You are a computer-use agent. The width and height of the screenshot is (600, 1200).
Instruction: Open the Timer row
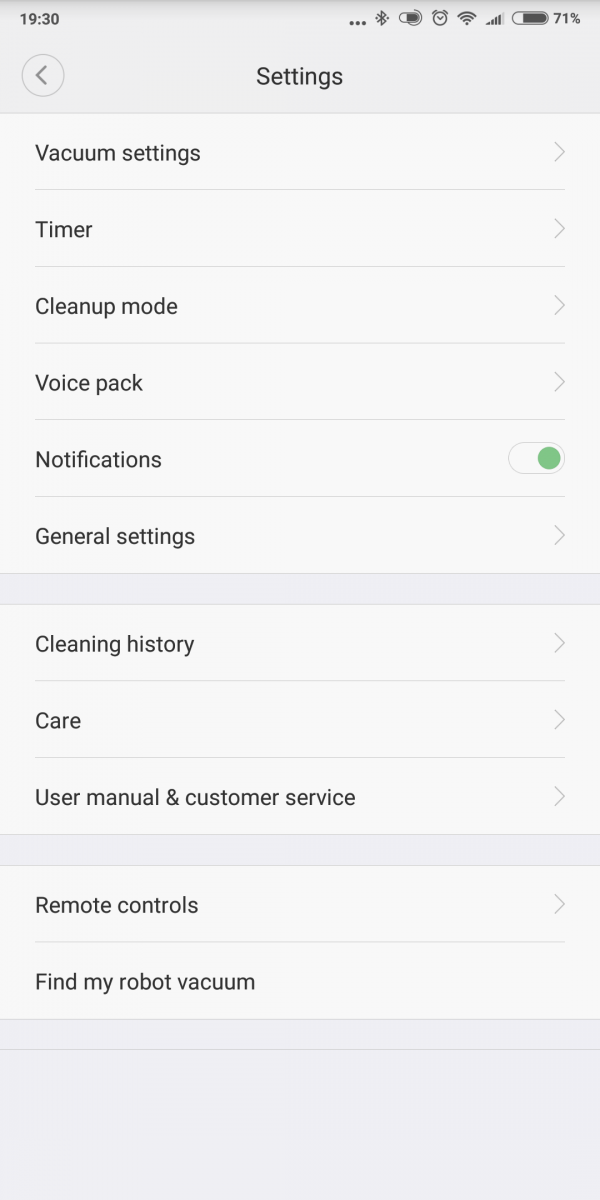(300, 229)
